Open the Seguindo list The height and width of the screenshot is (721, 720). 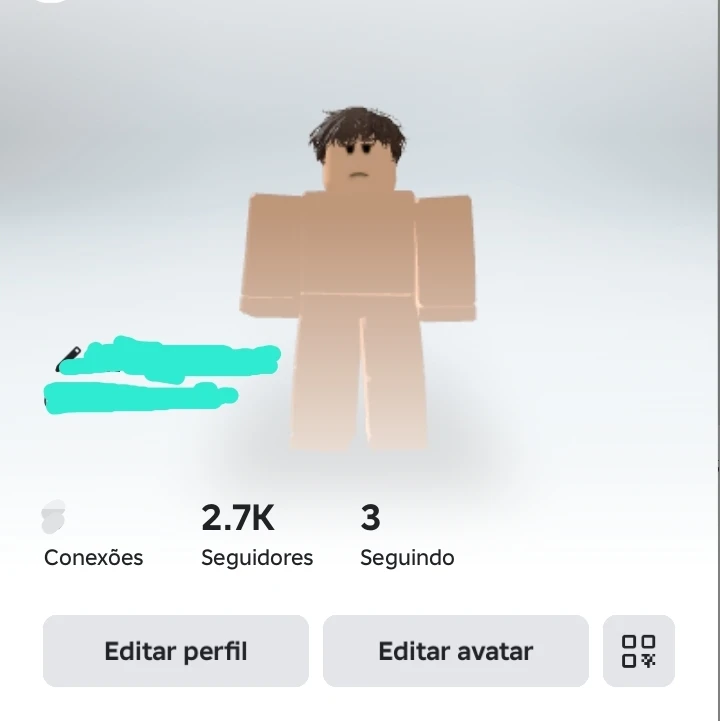[406, 537]
